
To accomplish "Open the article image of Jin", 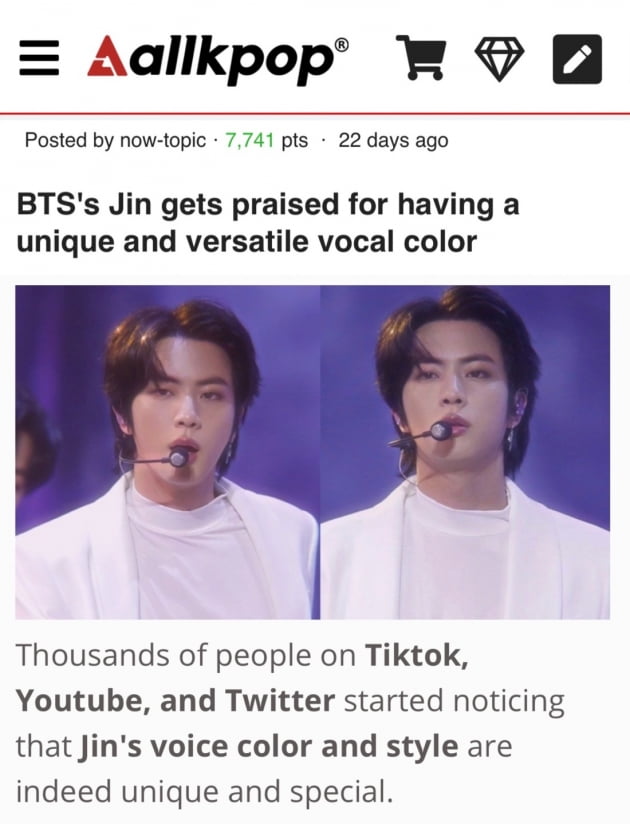I will 313,452.
